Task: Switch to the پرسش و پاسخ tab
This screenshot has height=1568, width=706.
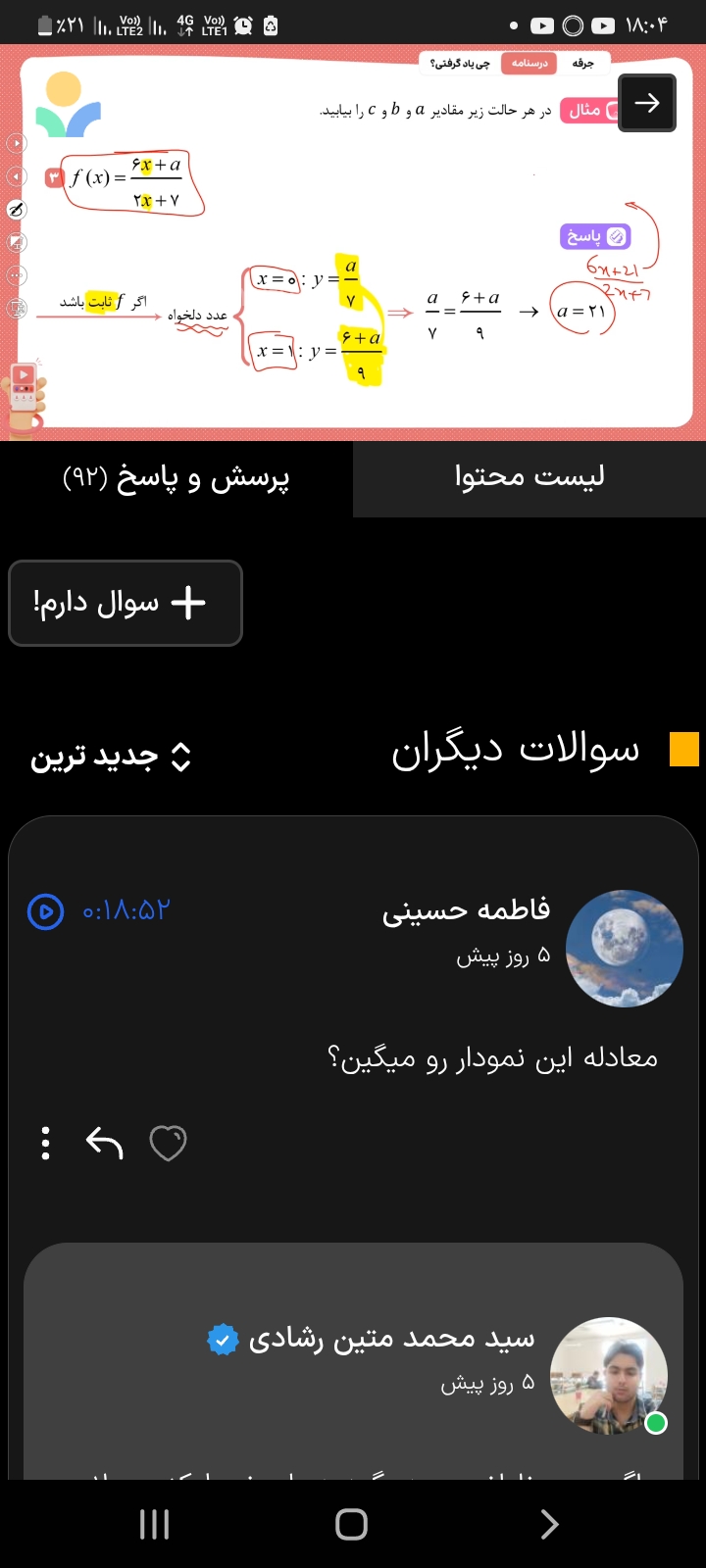Action: (176, 478)
